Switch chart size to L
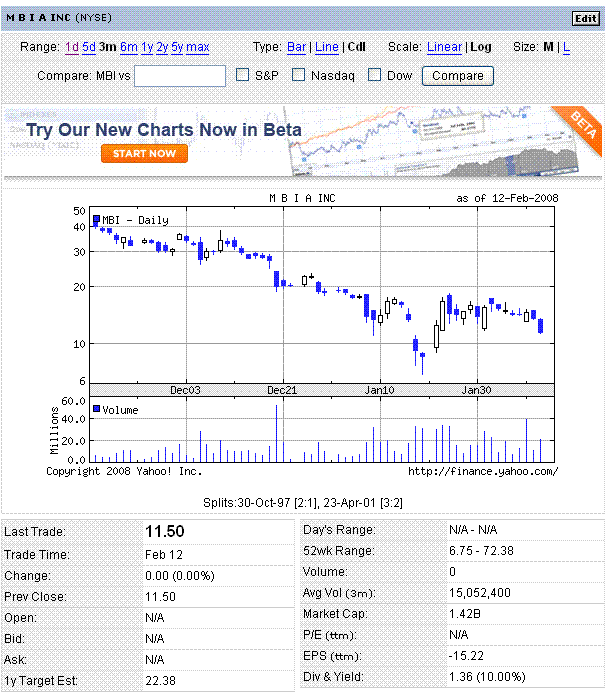609x700 pixels. point(567,47)
